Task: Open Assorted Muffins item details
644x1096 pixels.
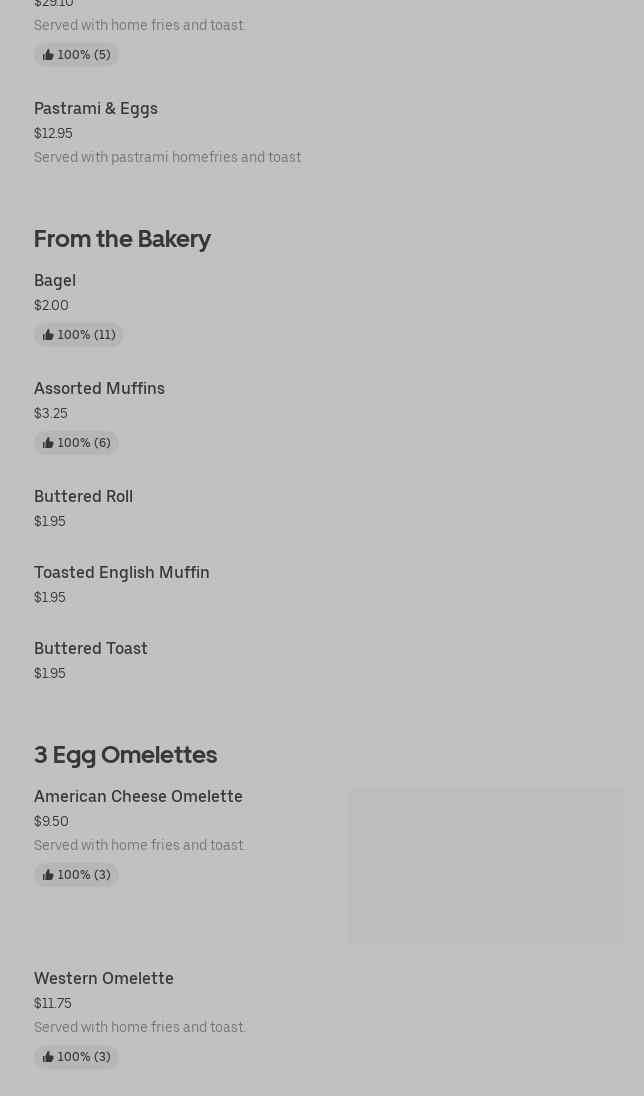Action: [99, 388]
